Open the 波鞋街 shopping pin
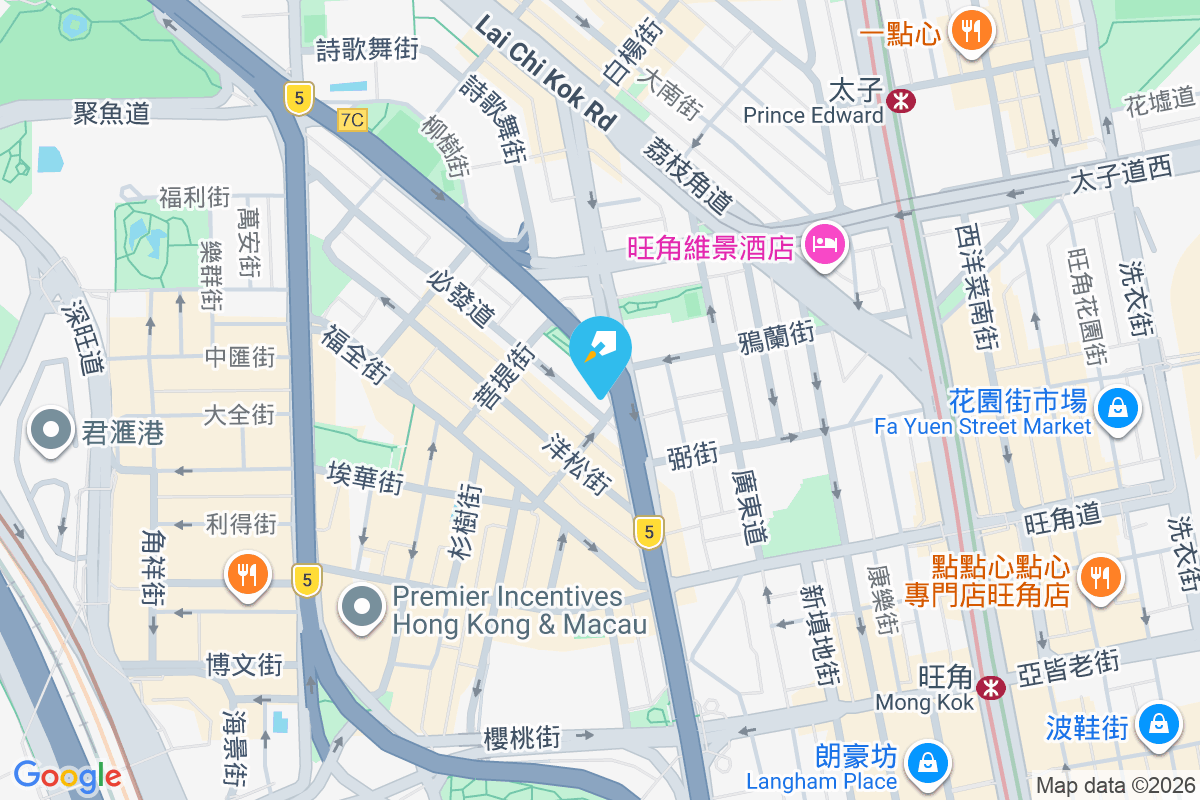 point(1158,723)
